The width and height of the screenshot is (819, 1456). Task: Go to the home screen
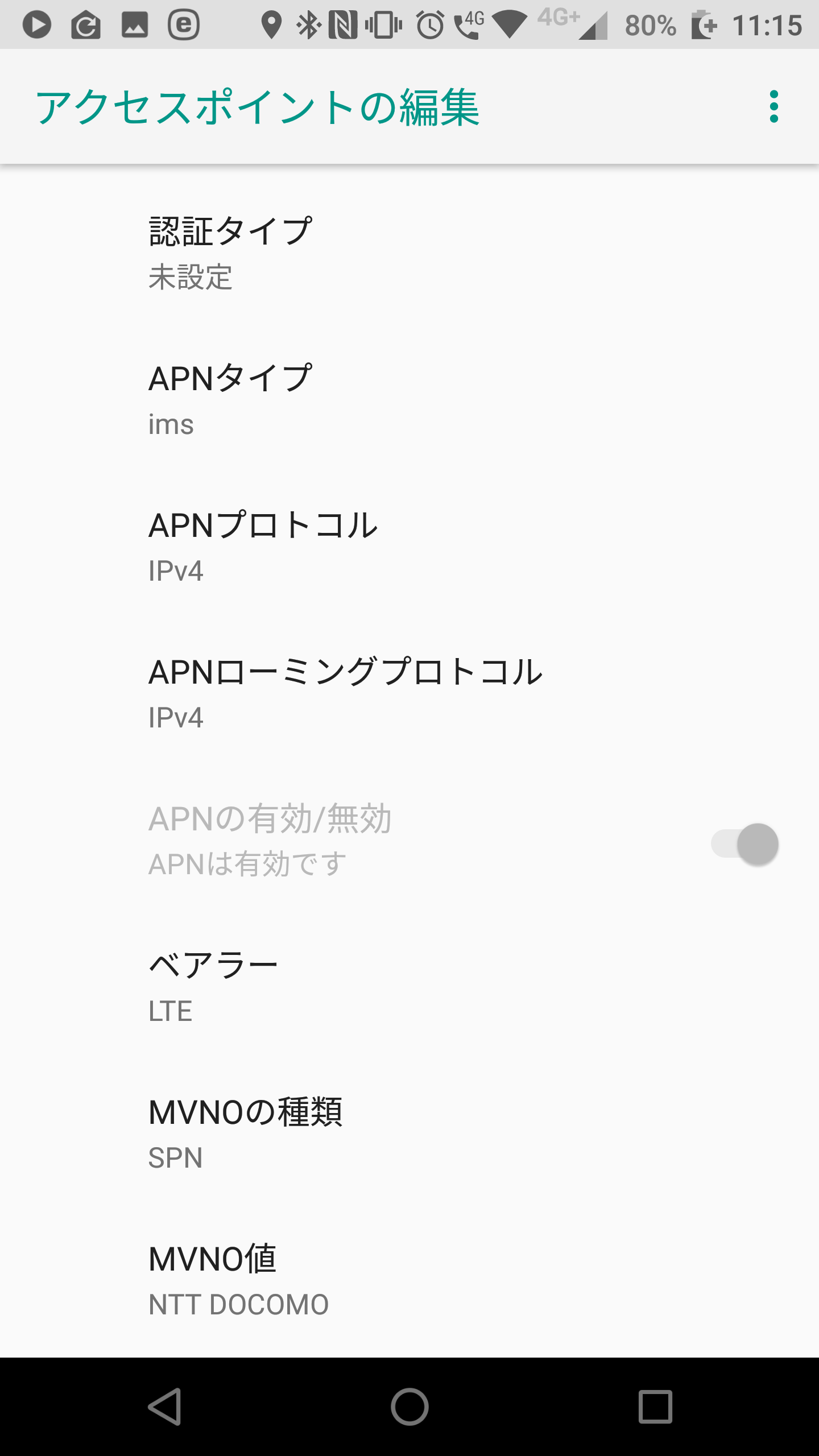pos(409,1407)
